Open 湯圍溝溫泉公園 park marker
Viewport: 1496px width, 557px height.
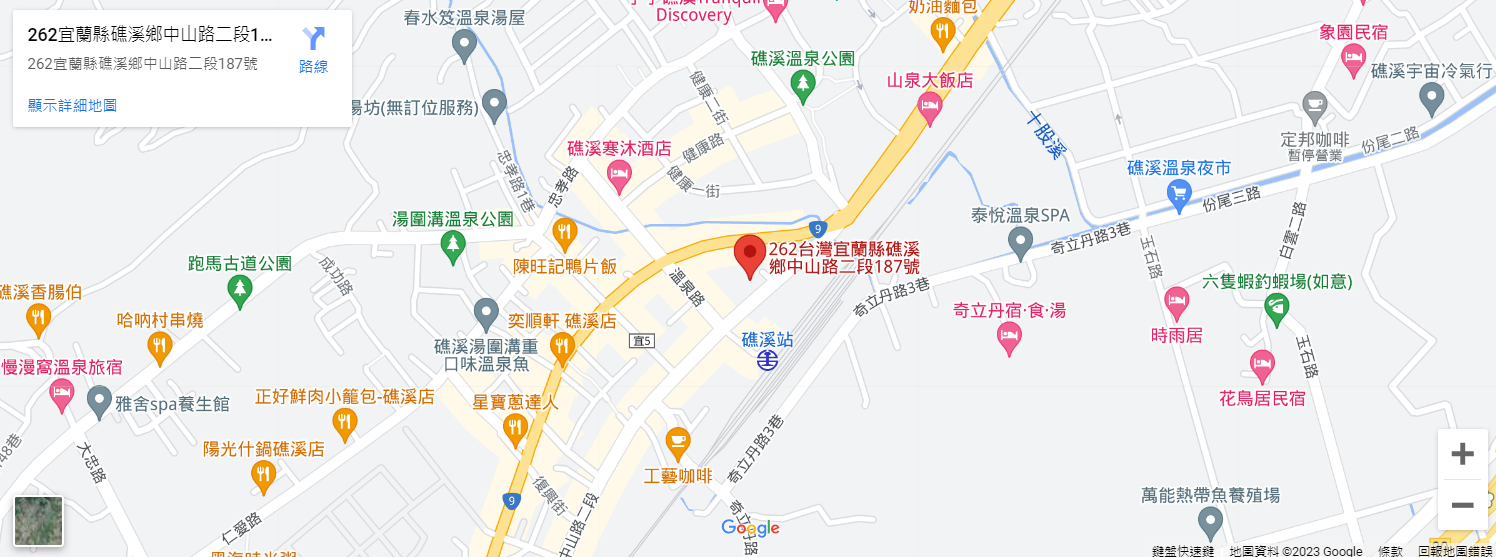point(453,245)
